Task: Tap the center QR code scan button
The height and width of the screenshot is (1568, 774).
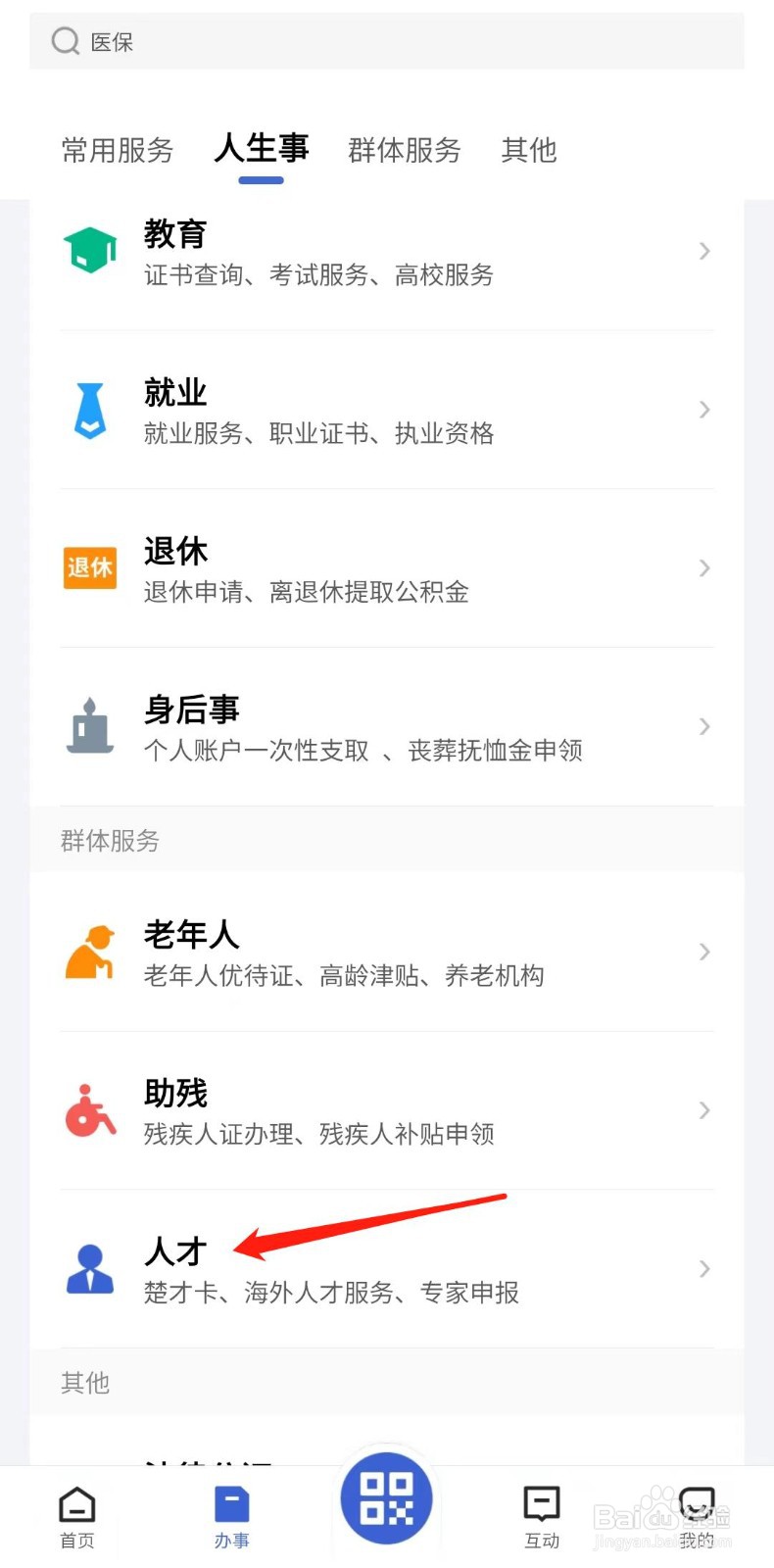Action: coord(387,1498)
